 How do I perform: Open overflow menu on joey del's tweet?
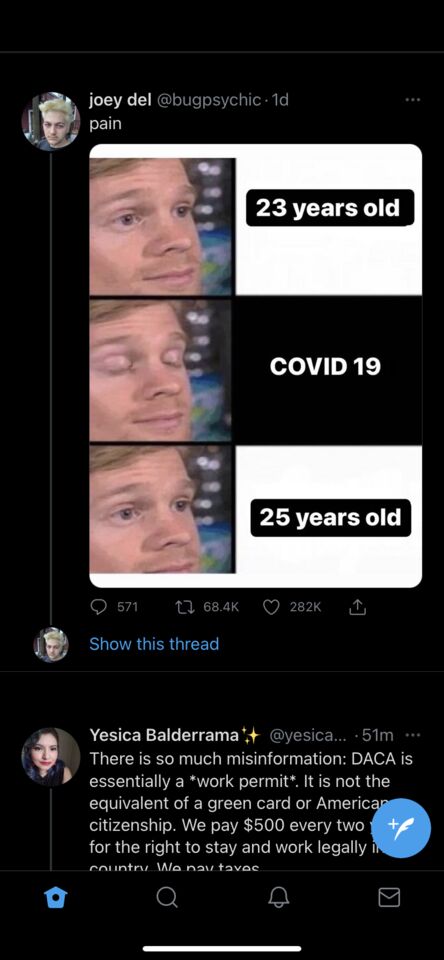(x=413, y=100)
